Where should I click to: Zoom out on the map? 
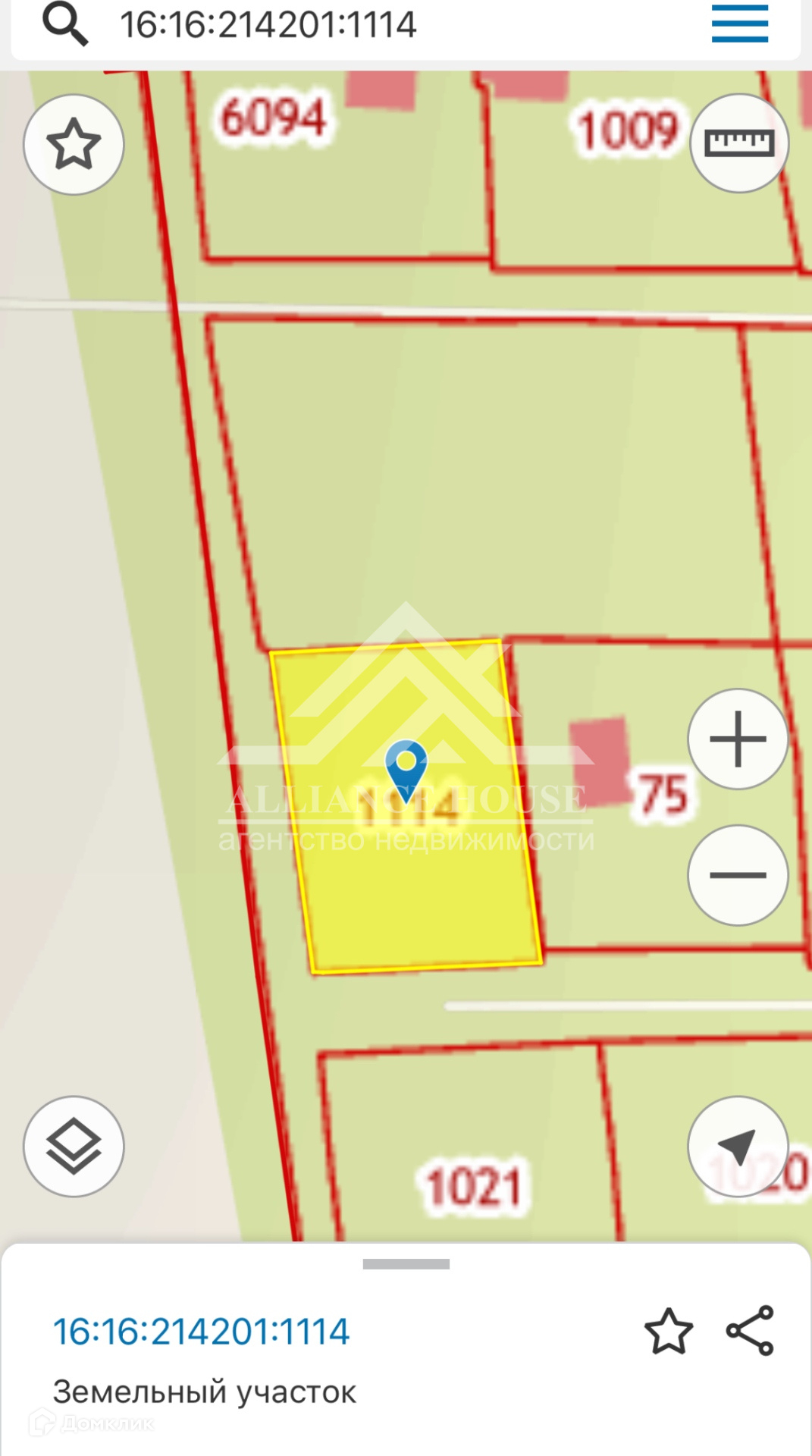coord(738,875)
